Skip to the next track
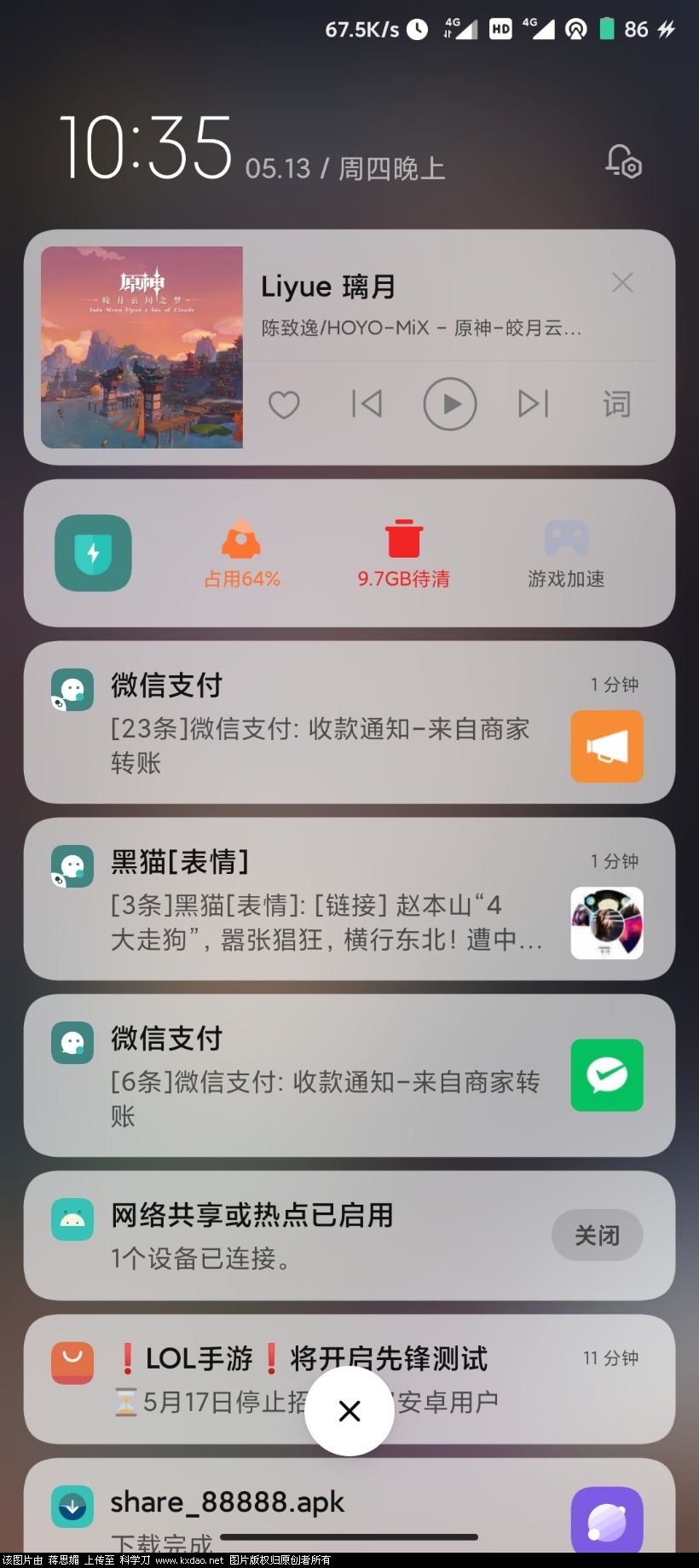699x1568 pixels. click(x=533, y=404)
